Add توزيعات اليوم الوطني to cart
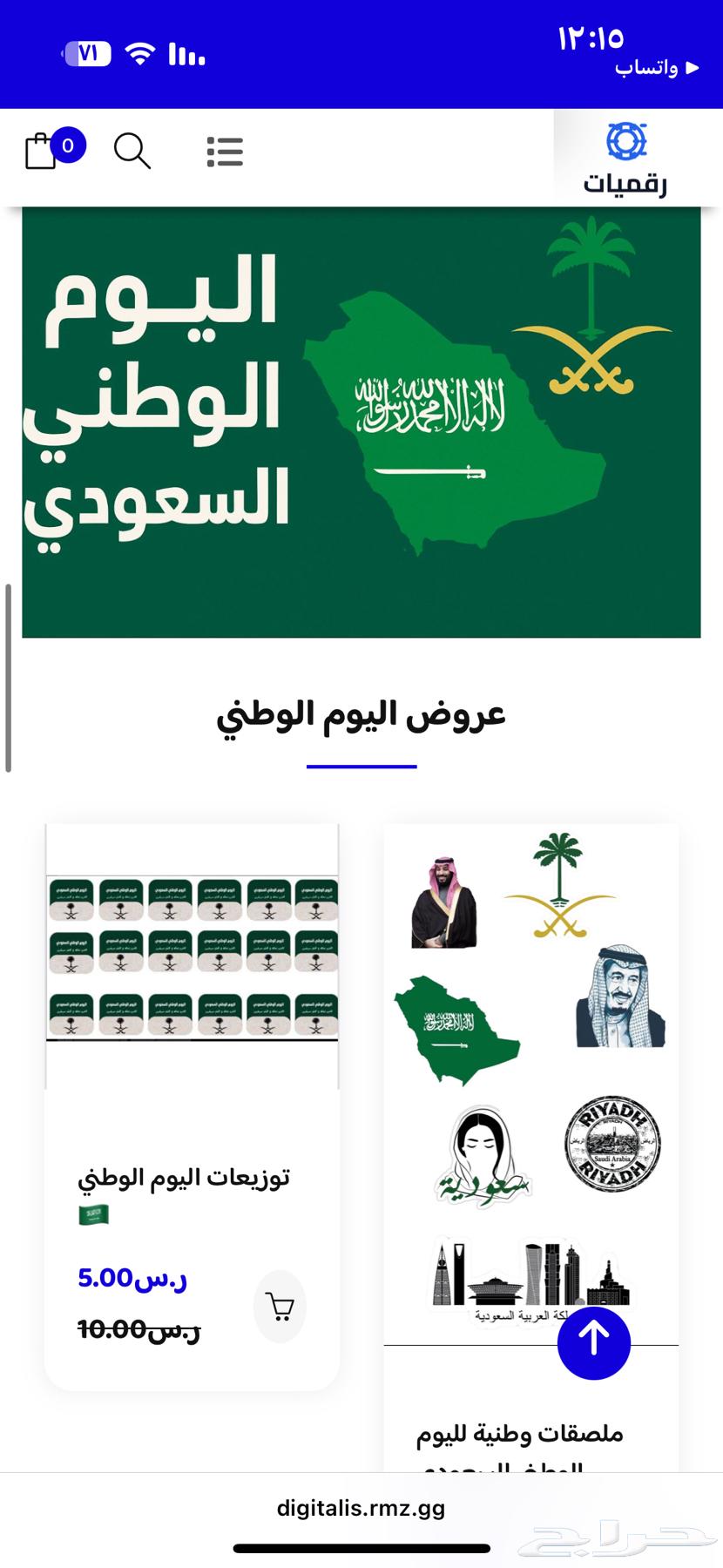This screenshot has width=723, height=1568. coord(280,1307)
